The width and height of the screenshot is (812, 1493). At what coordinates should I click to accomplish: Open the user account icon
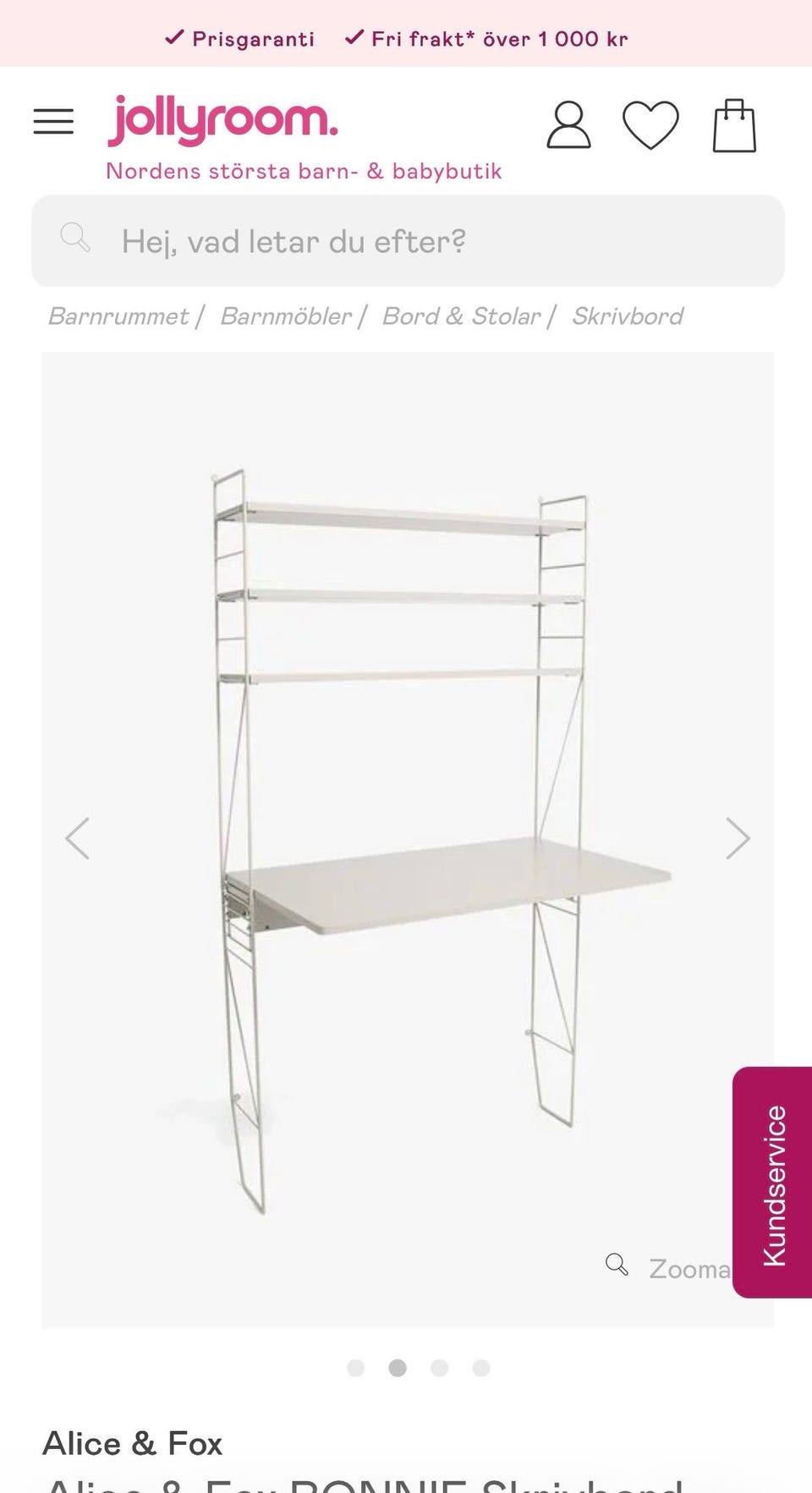pos(568,125)
